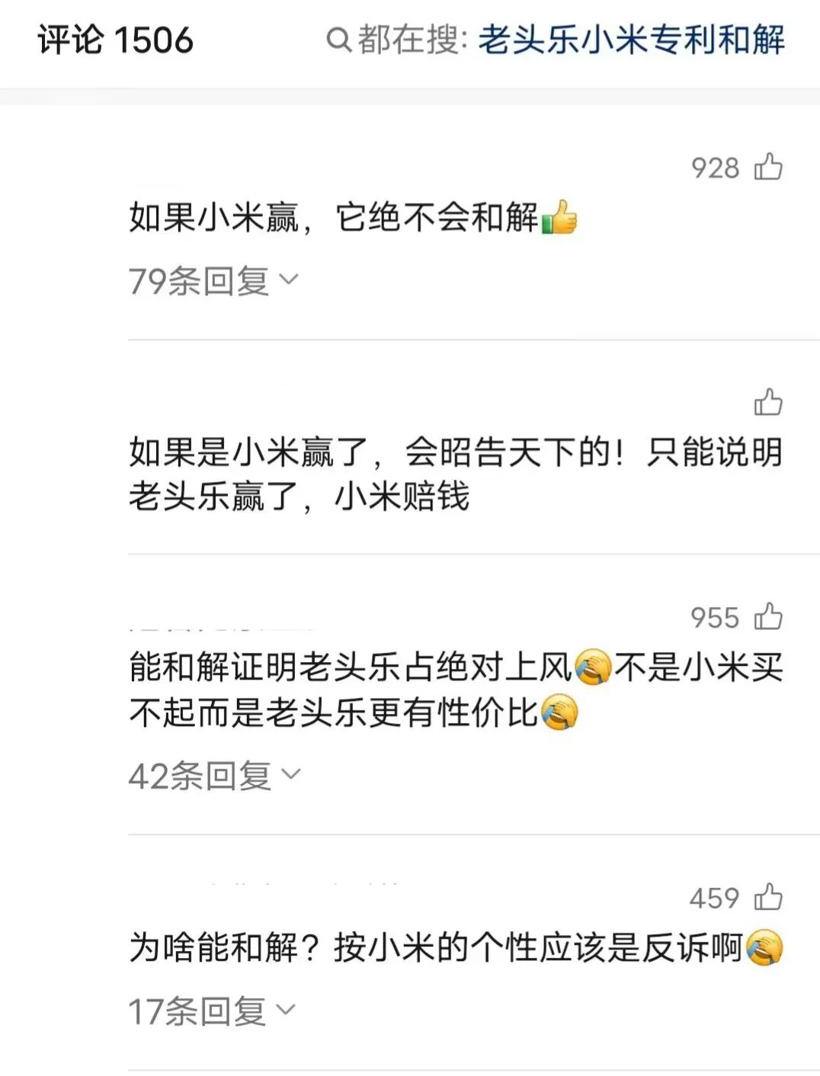Toggle like on the comment with 955 likes
Screen dimensions: 820x1076
(x=768, y=616)
